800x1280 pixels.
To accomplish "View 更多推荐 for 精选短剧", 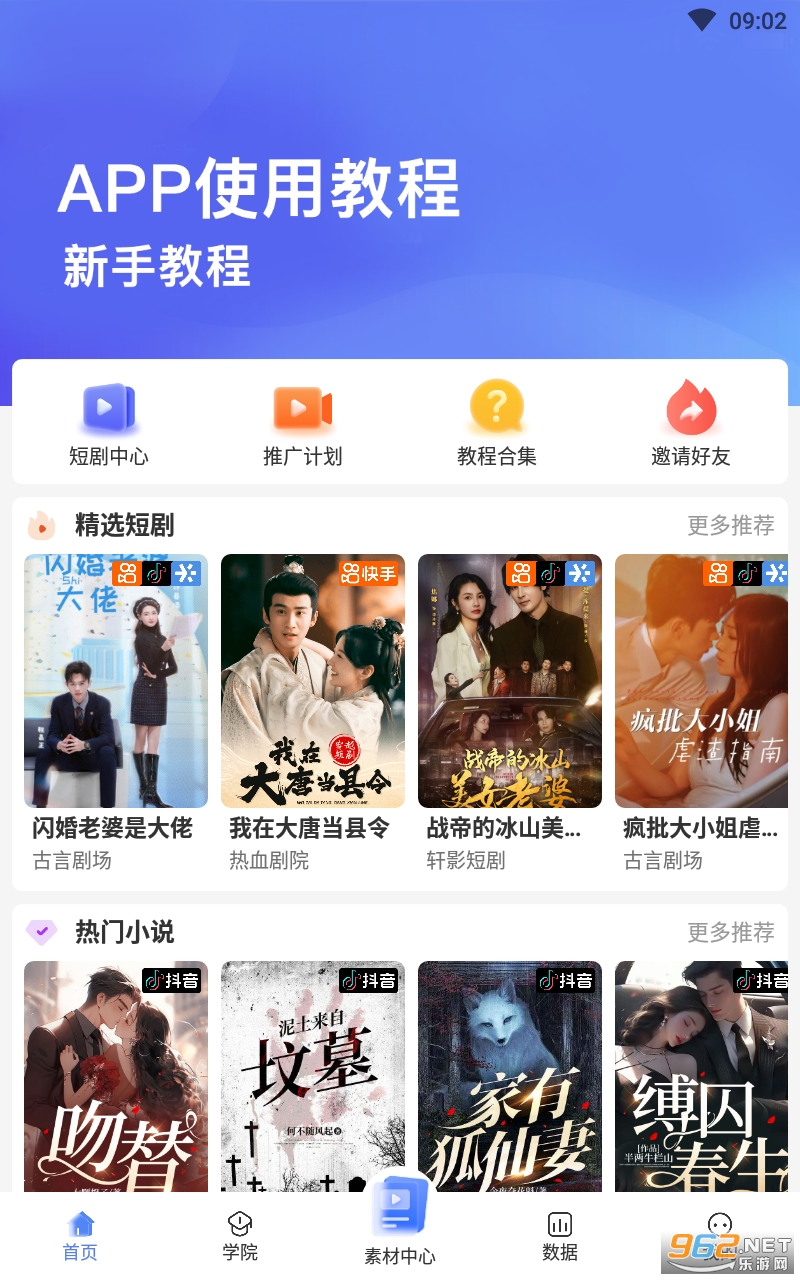I will coord(730,525).
